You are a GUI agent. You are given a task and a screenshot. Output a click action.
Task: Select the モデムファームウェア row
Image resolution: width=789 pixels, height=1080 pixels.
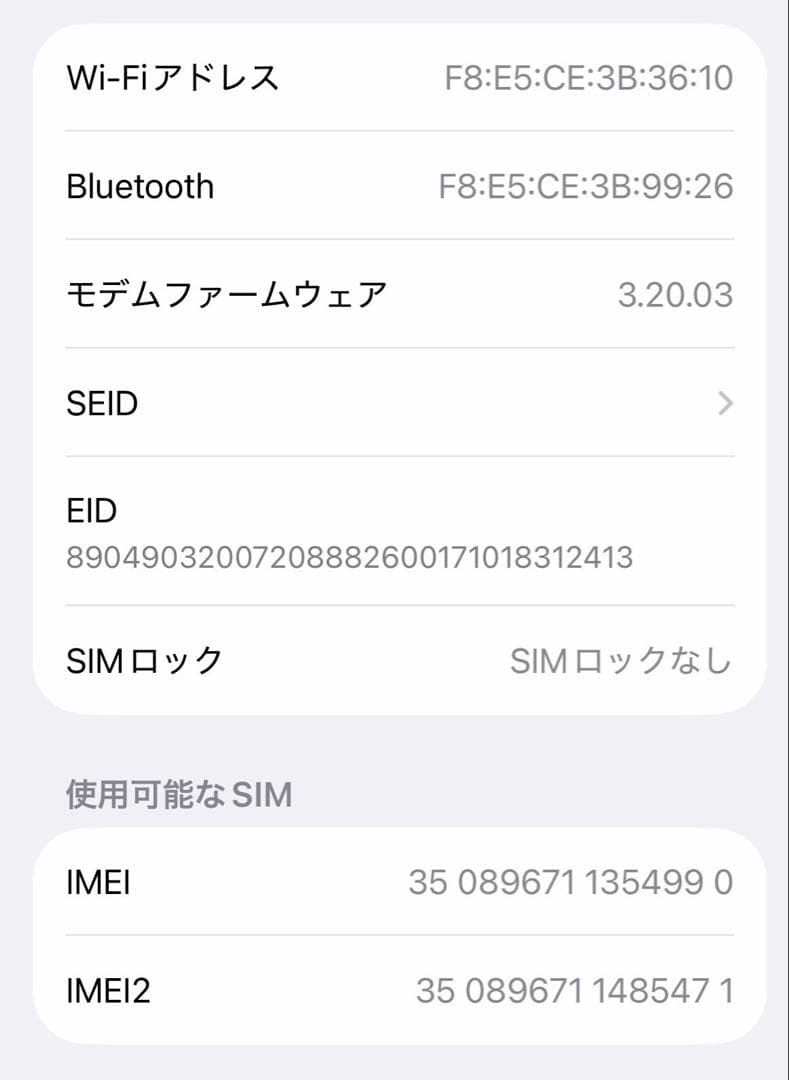point(395,290)
